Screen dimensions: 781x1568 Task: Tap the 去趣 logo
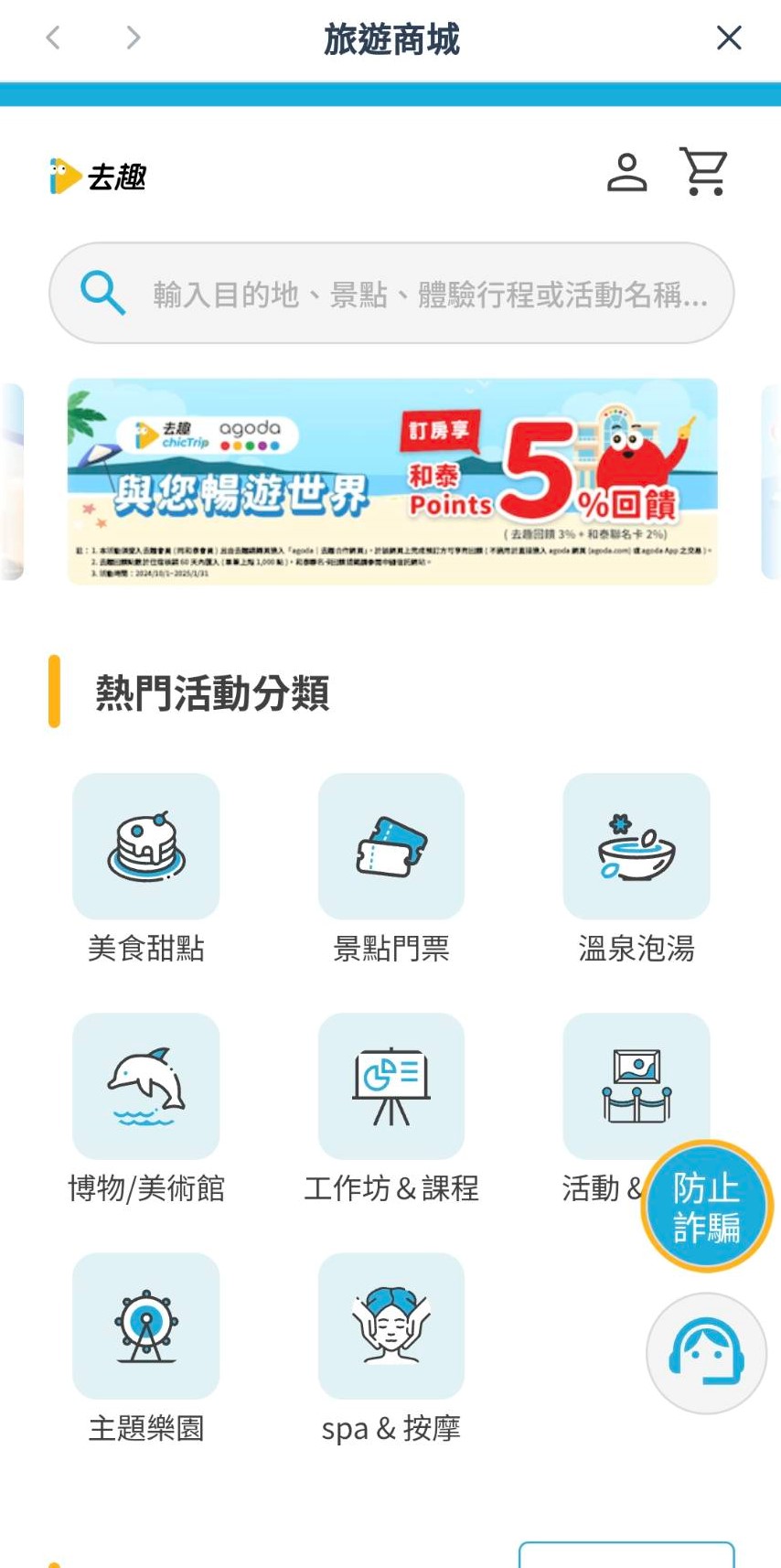coord(99,177)
